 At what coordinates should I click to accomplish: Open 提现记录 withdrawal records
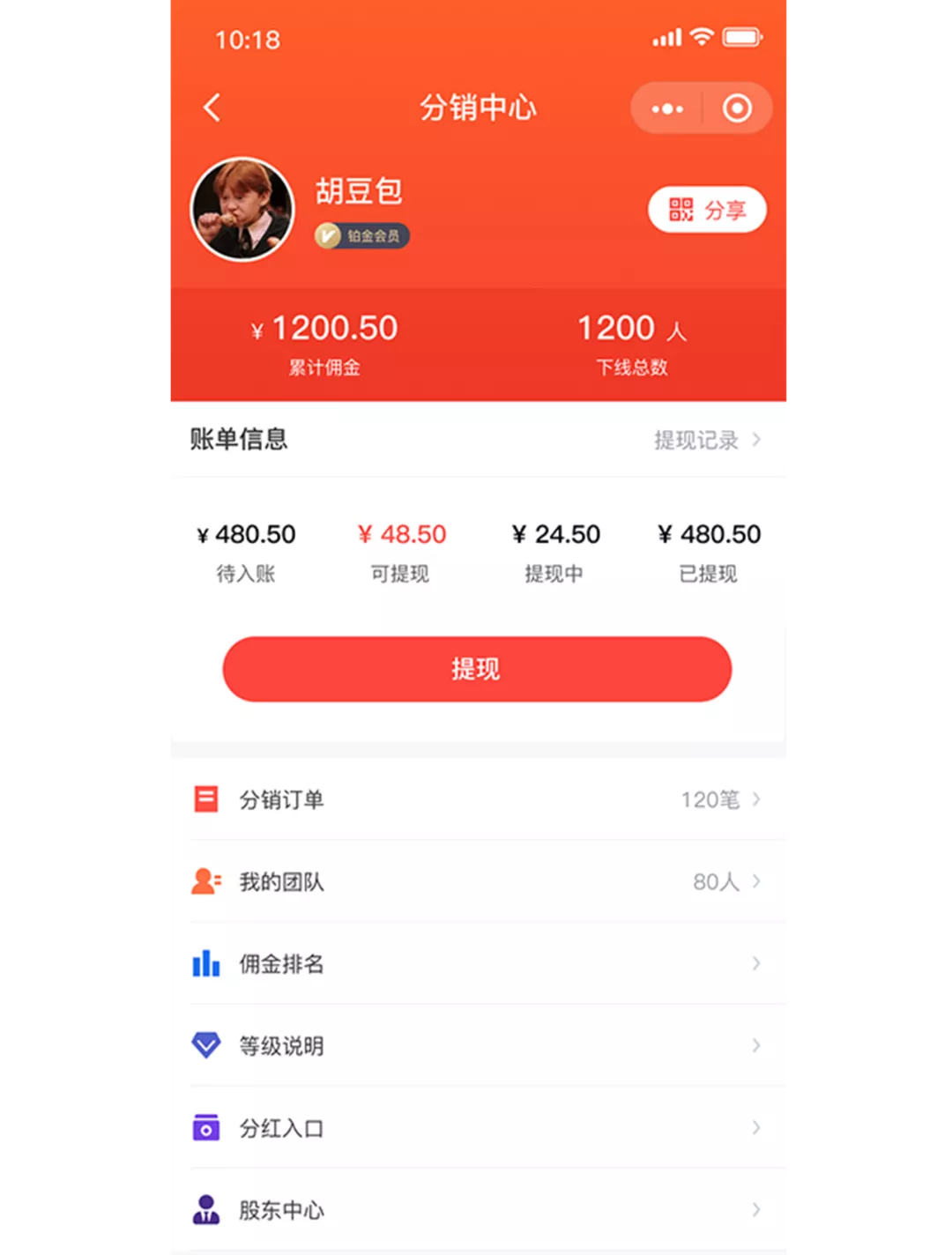(706, 440)
